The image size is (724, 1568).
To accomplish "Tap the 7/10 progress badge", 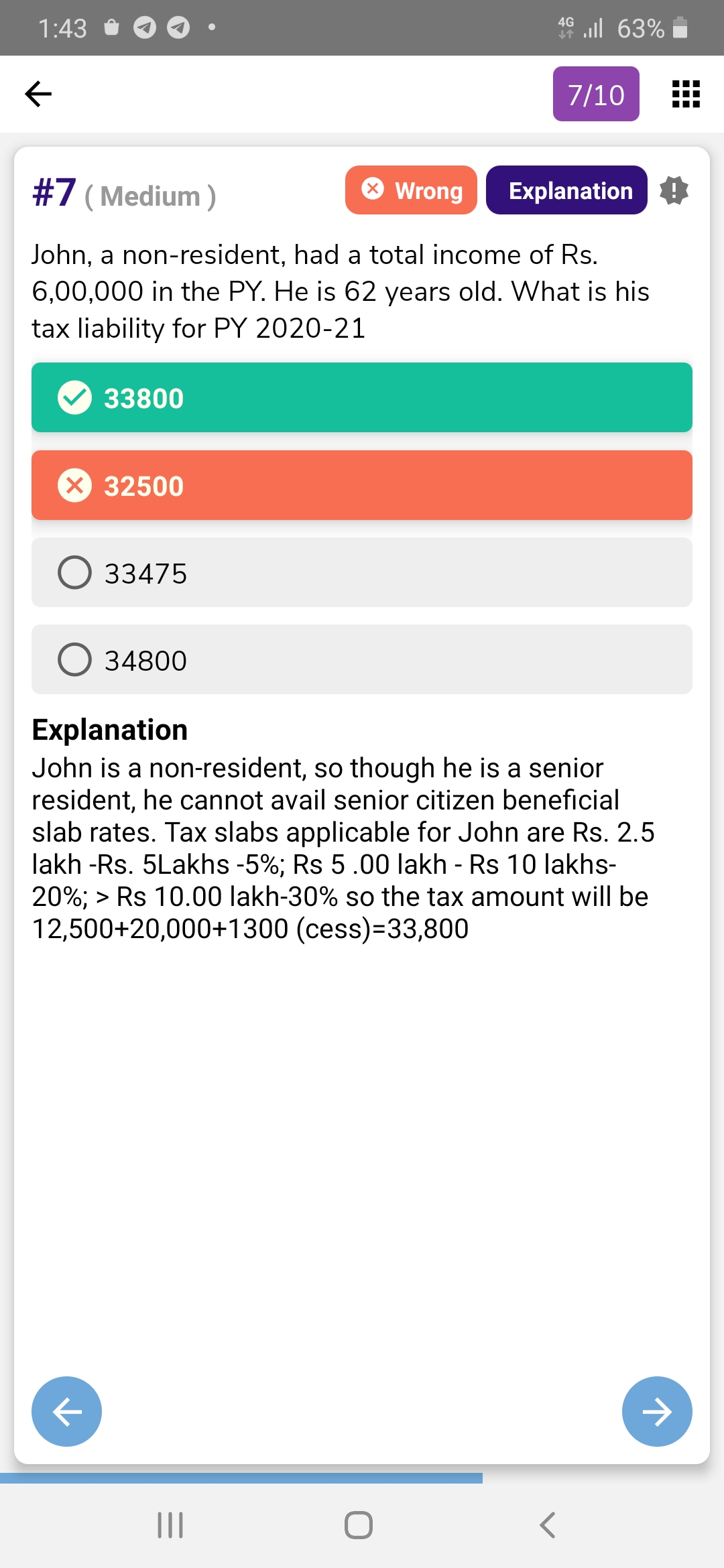I will (595, 94).
